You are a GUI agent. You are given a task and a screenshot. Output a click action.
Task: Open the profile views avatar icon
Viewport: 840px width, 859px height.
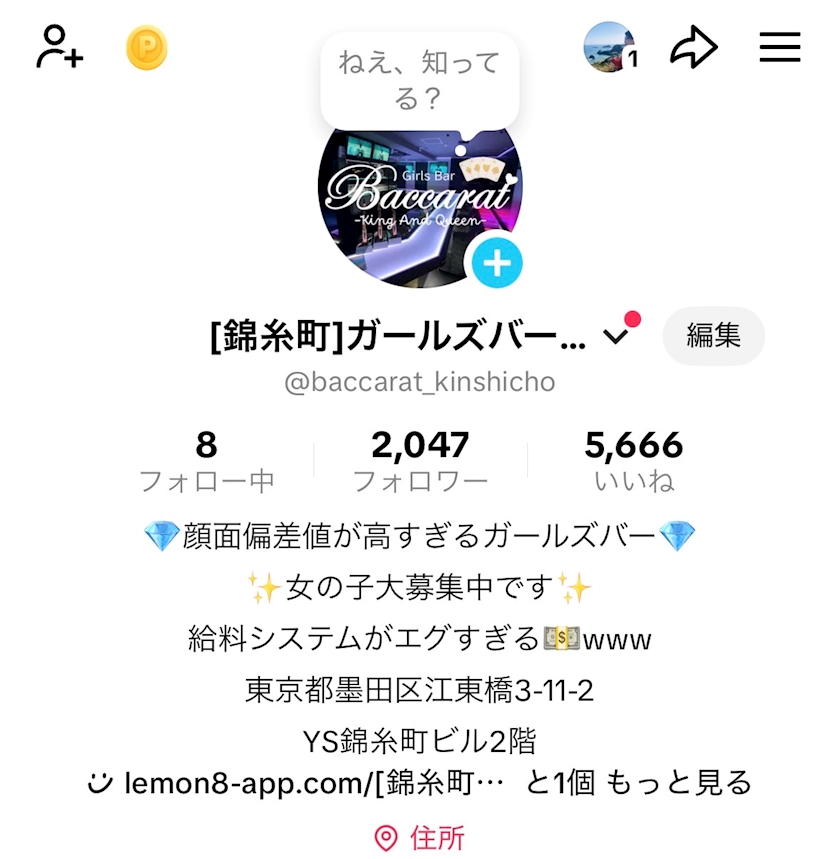coord(609,47)
